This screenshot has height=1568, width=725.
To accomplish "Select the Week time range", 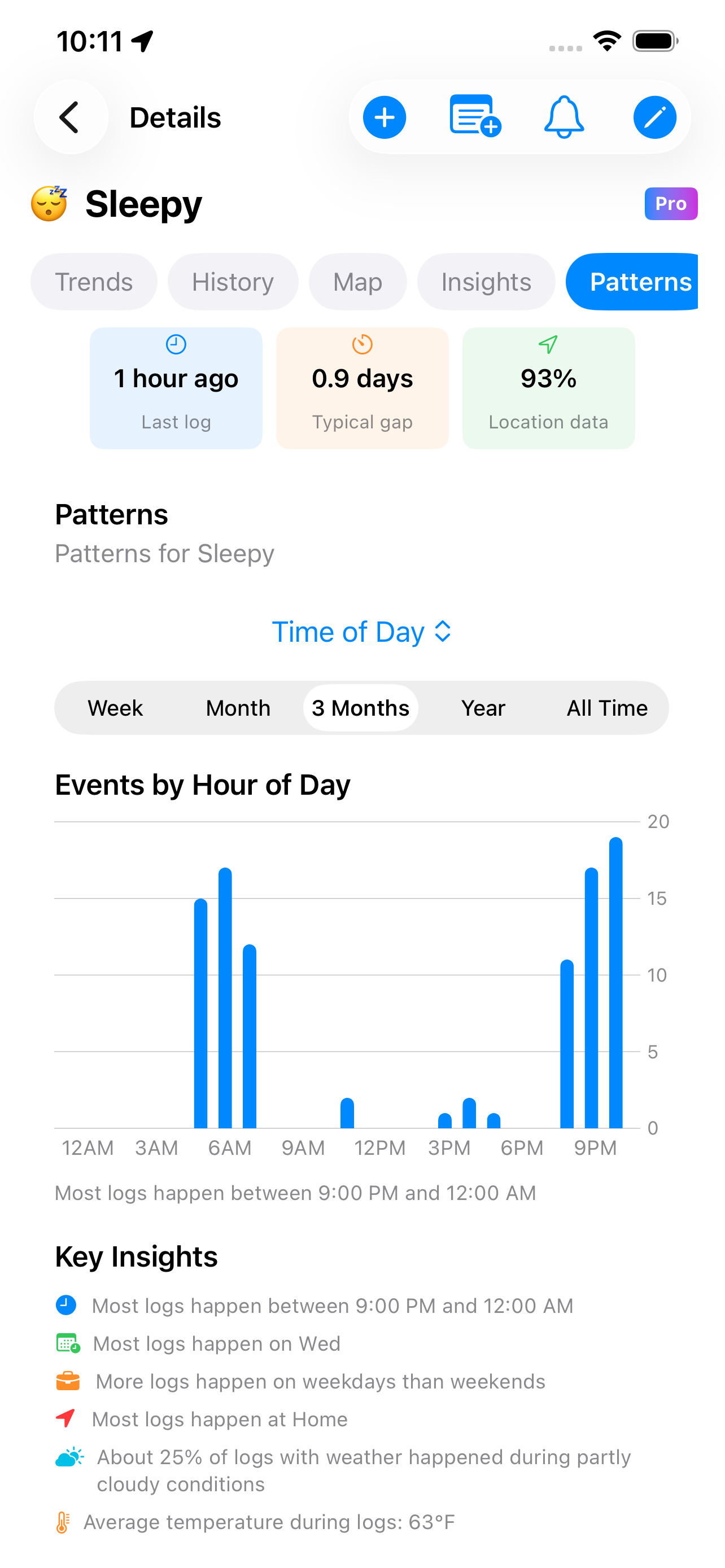I will [x=115, y=708].
